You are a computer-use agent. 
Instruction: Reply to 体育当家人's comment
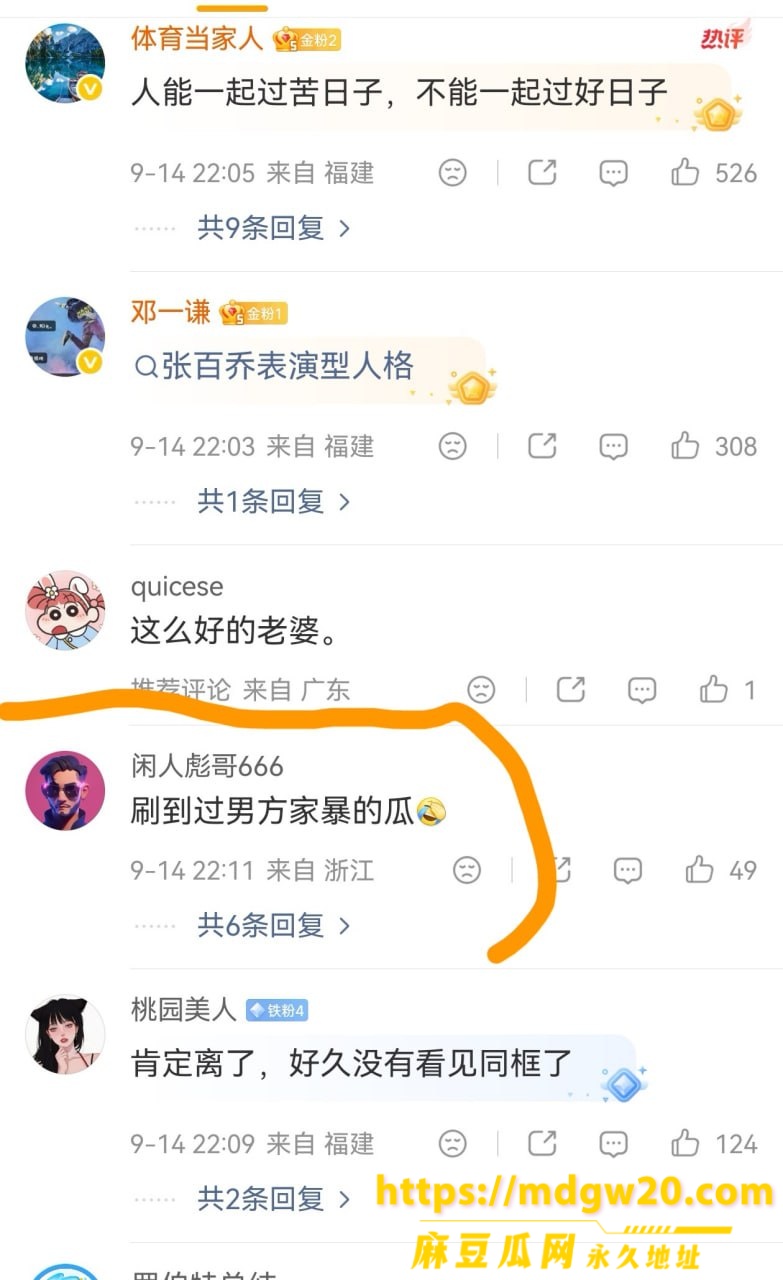[x=613, y=173]
